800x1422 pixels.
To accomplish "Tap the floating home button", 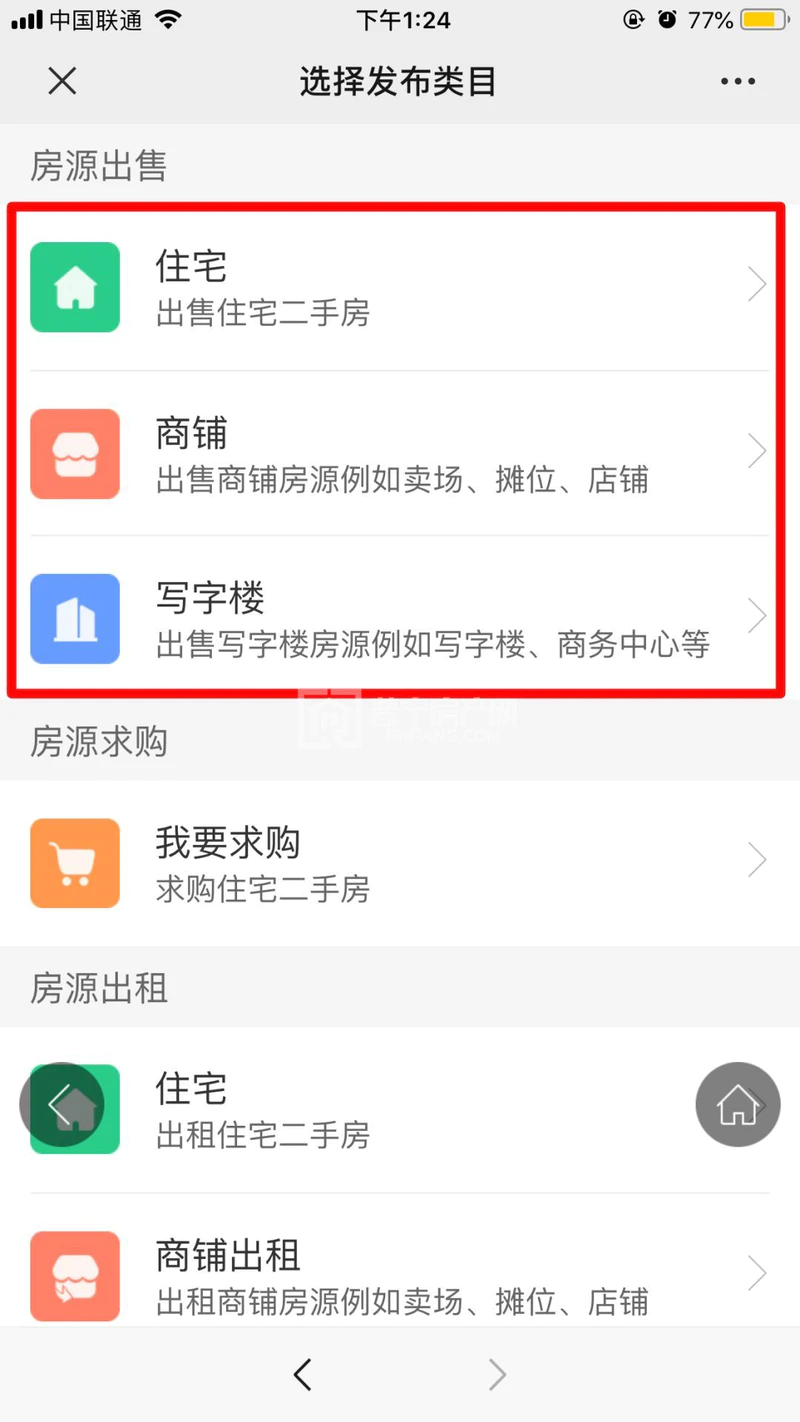I will click(738, 1104).
